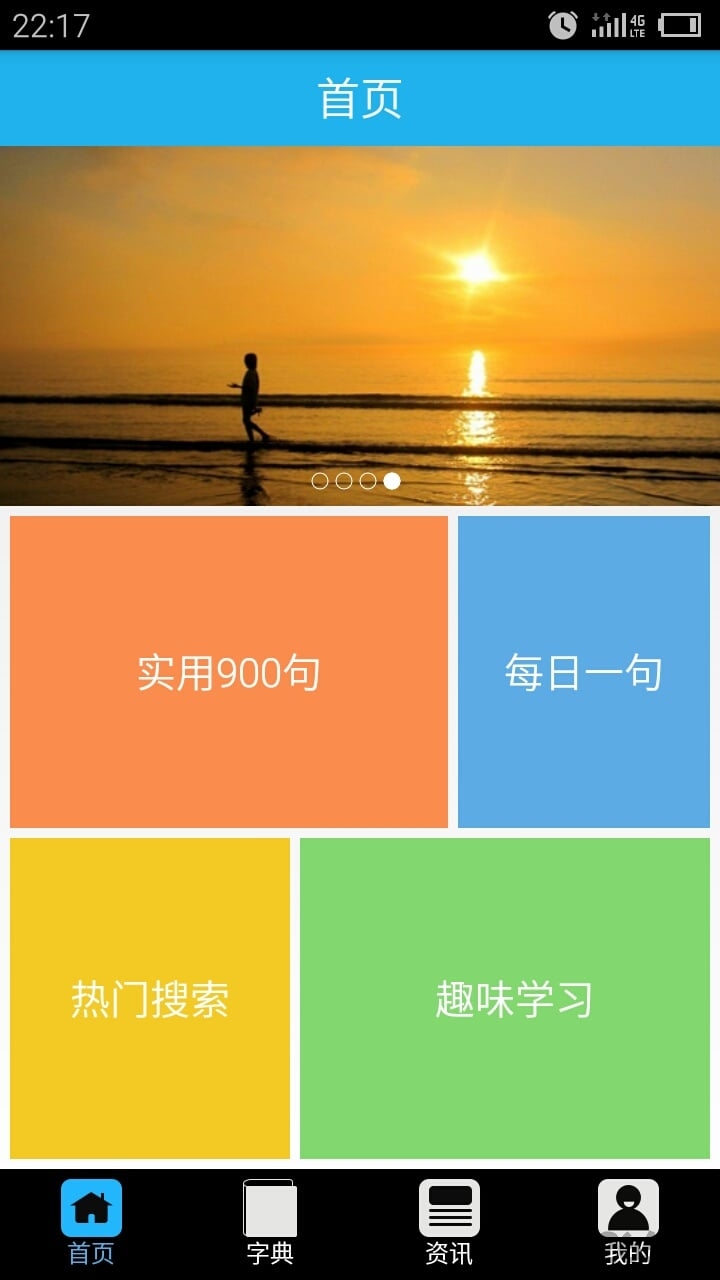720x1280 pixels.
Task: Switch to the 我的 tab
Action: tap(628, 1222)
